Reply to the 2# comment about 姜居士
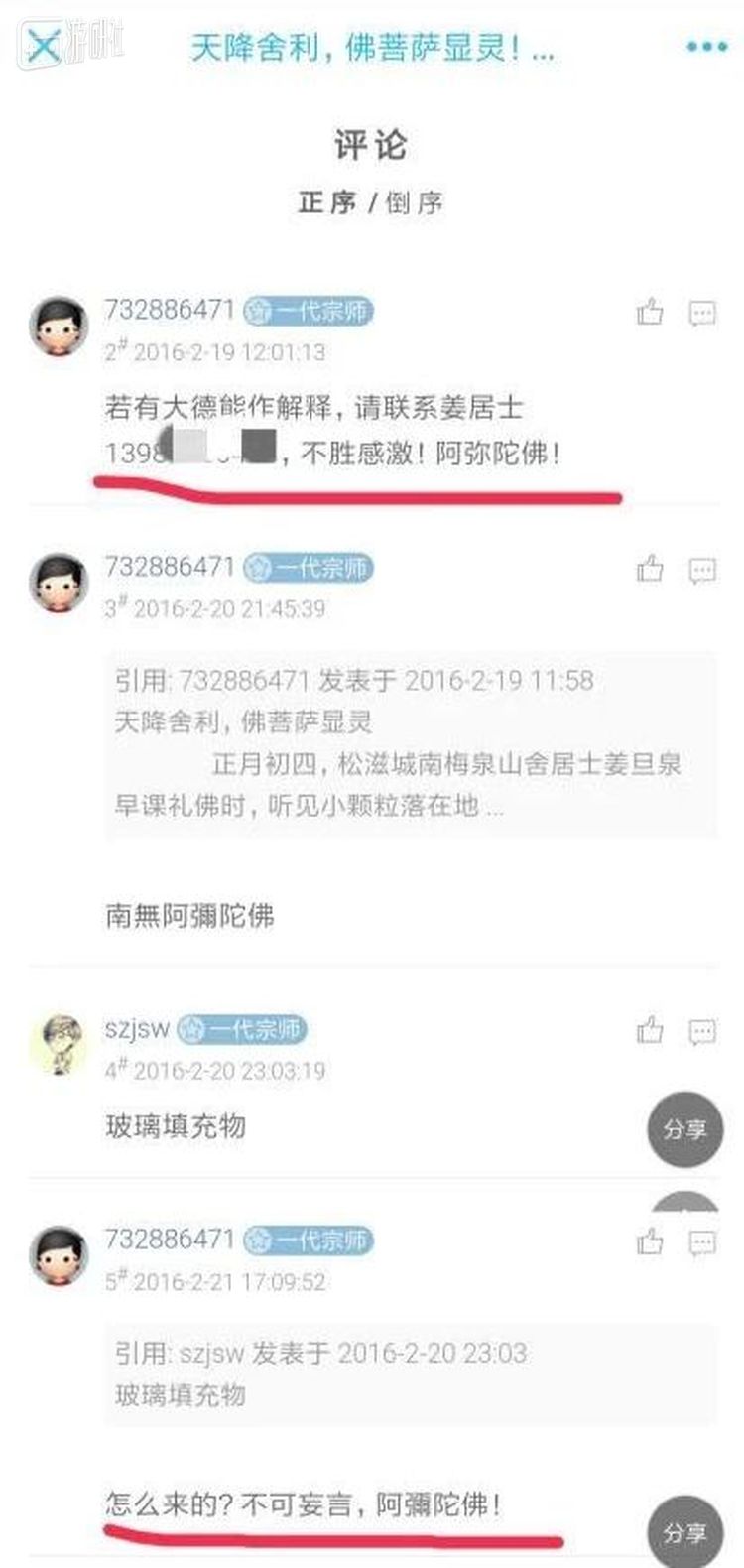Viewport: 744px width, 1568px height. (x=702, y=313)
